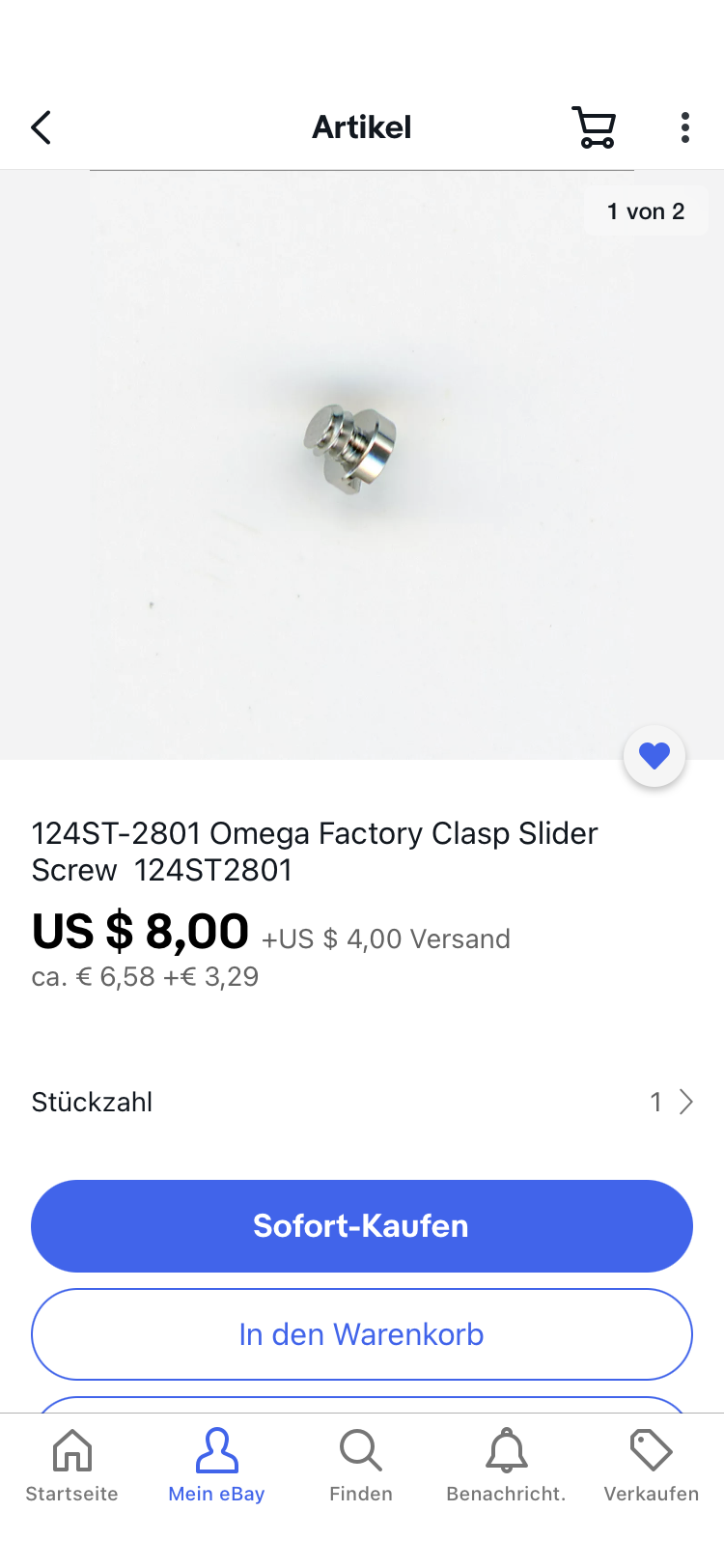The width and height of the screenshot is (724, 1568).
Task: Open the Benachricht. notifications tab
Action: point(506,1465)
